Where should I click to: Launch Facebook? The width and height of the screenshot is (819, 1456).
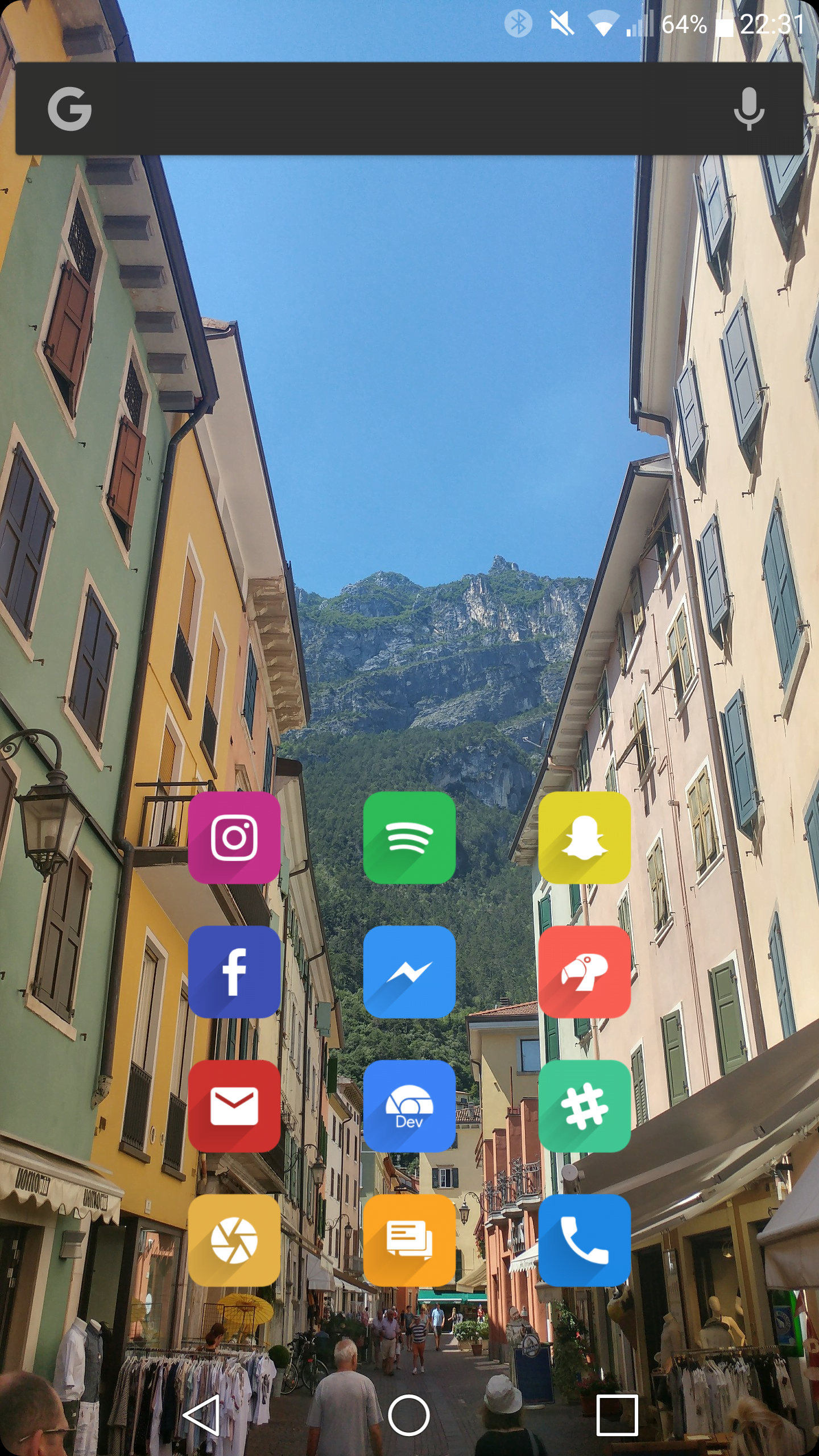tap(234, 972)
